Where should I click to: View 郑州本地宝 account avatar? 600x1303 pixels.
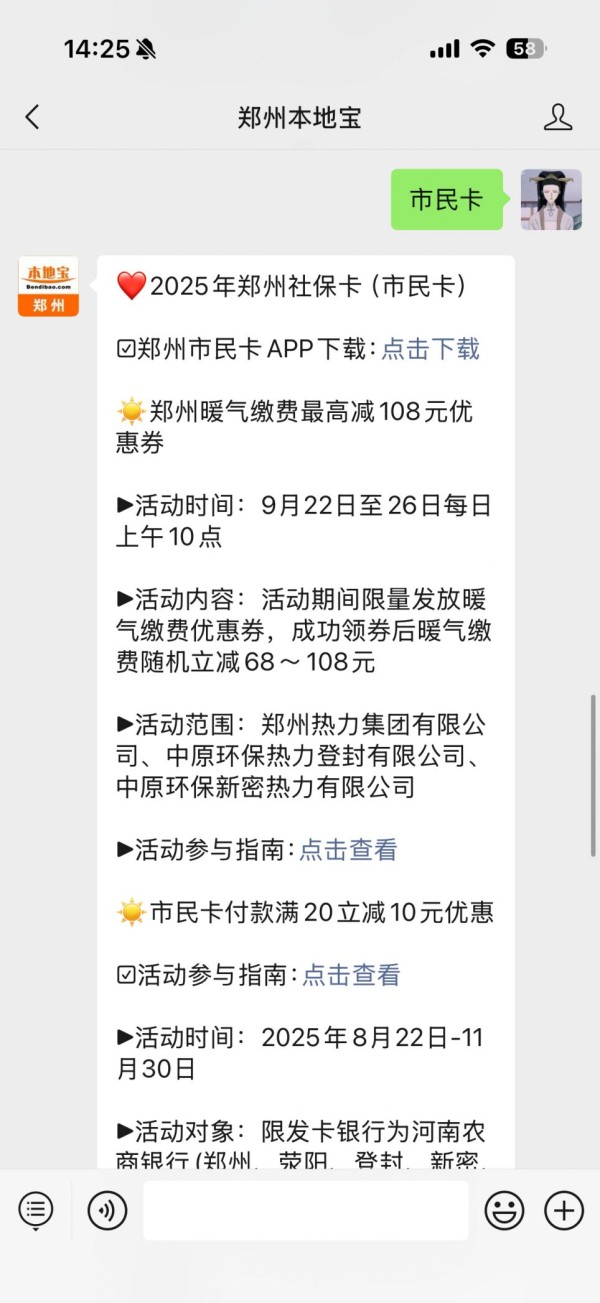48,286
